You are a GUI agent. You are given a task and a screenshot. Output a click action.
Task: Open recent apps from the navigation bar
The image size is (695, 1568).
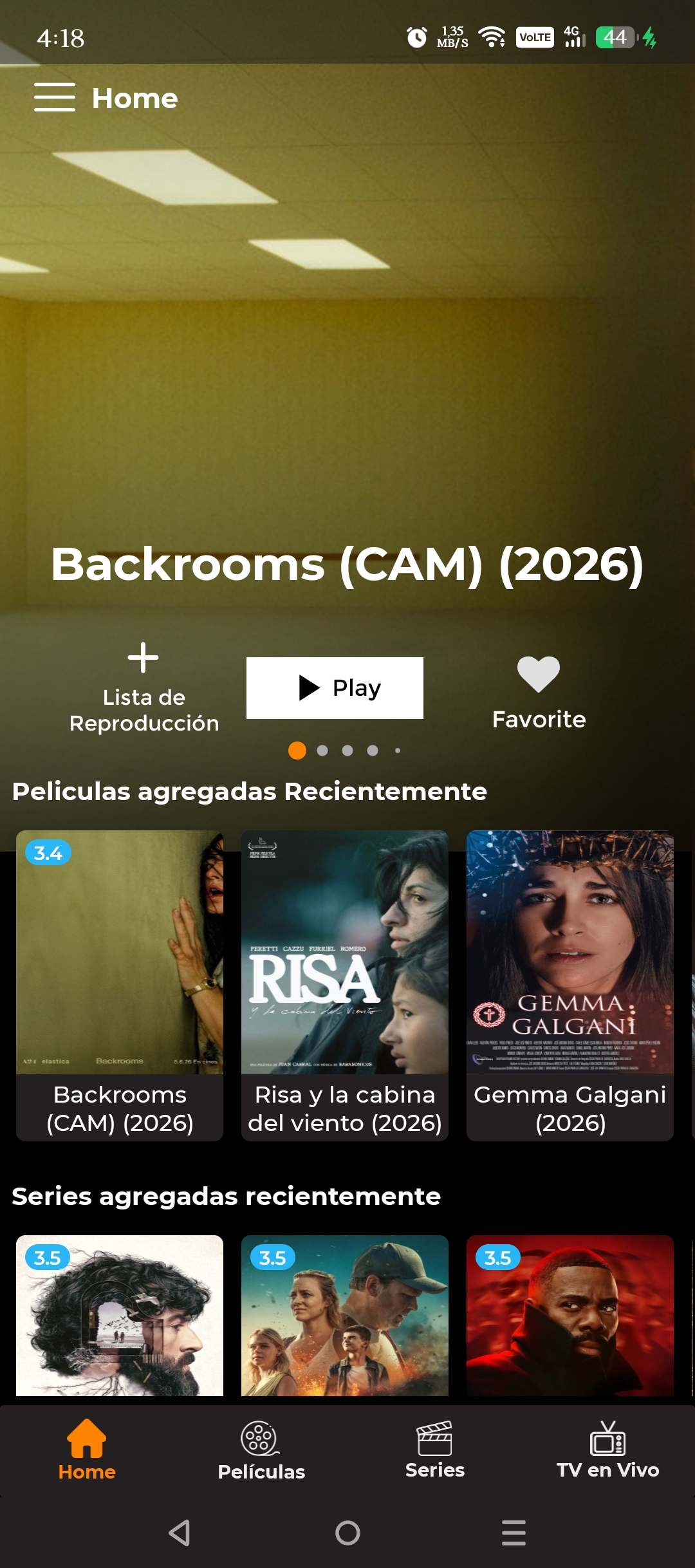(514, 1533)
